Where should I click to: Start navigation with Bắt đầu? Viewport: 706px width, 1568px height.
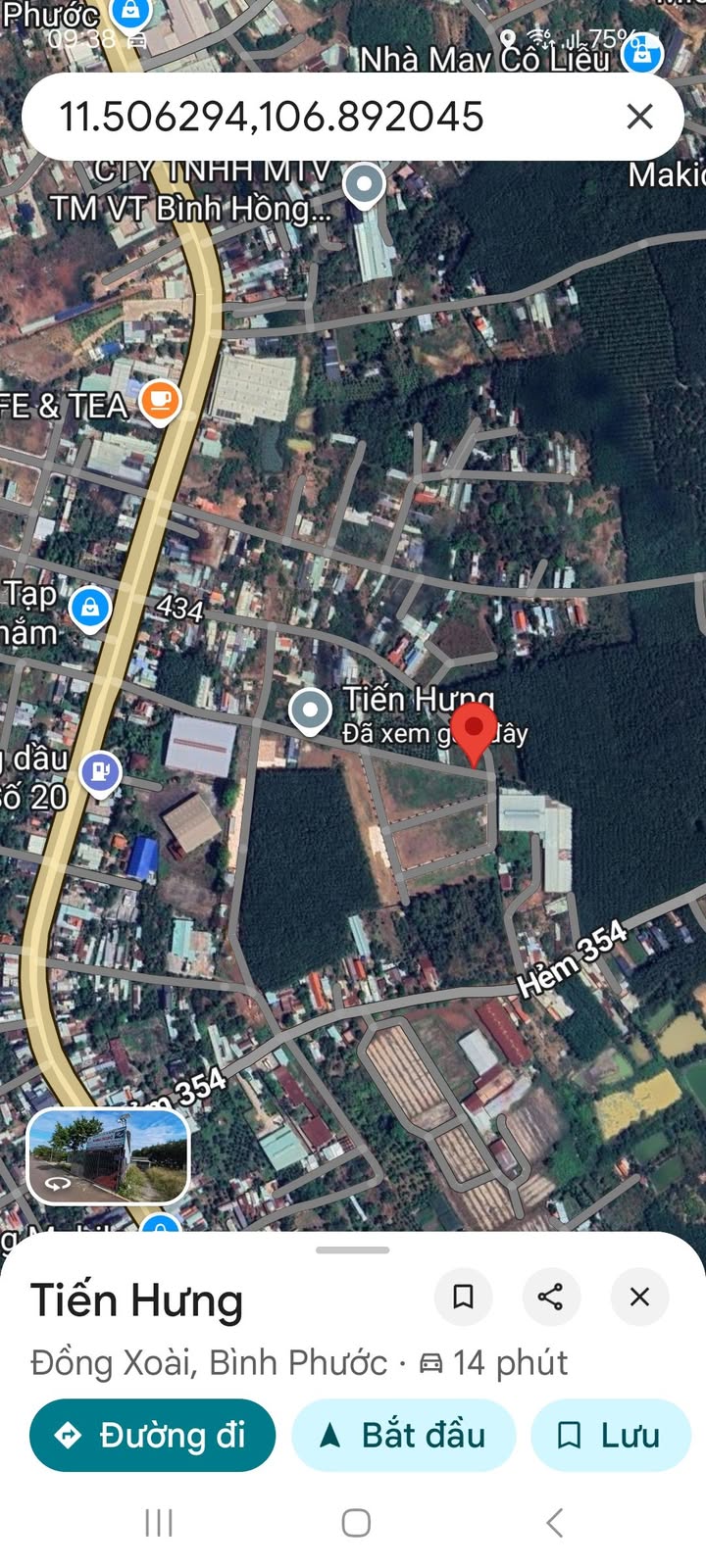[403, 1436]
